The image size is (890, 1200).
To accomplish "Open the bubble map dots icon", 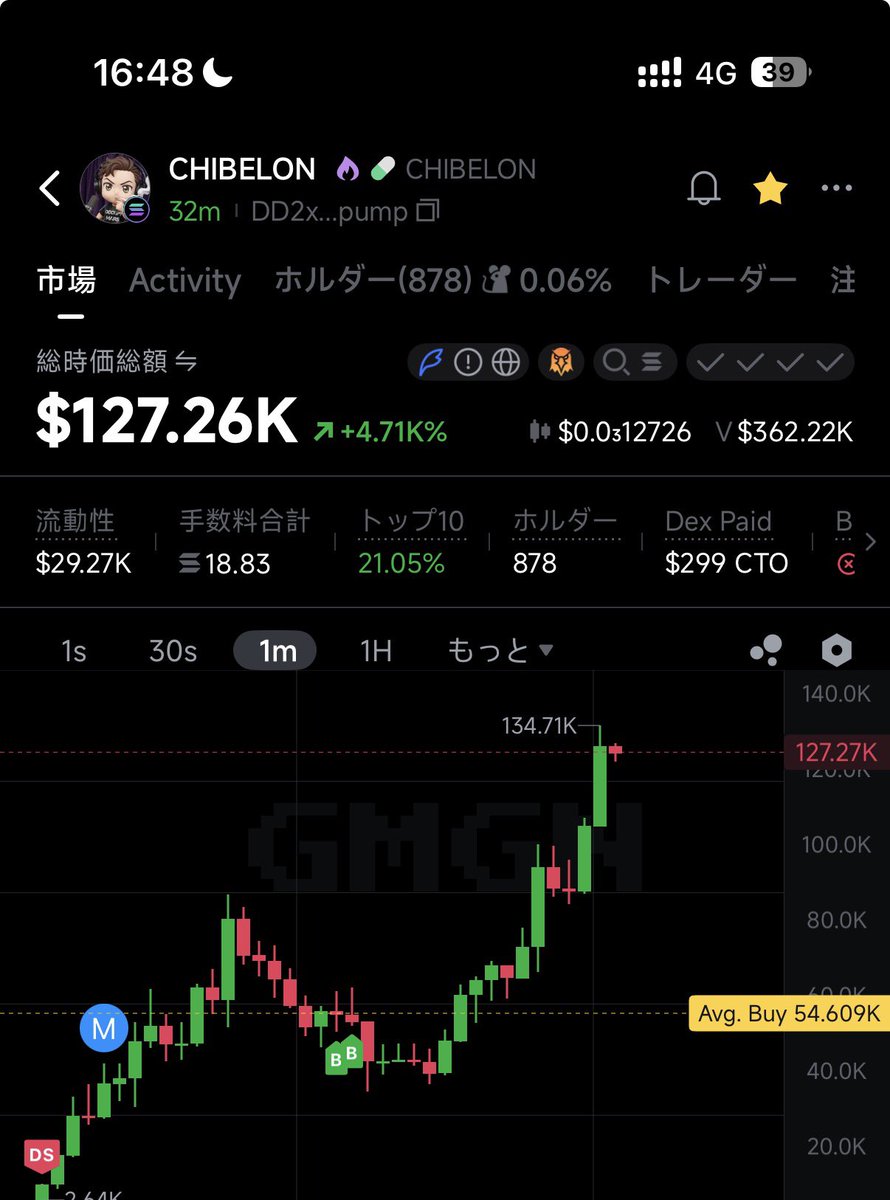I will pos(766,652).
